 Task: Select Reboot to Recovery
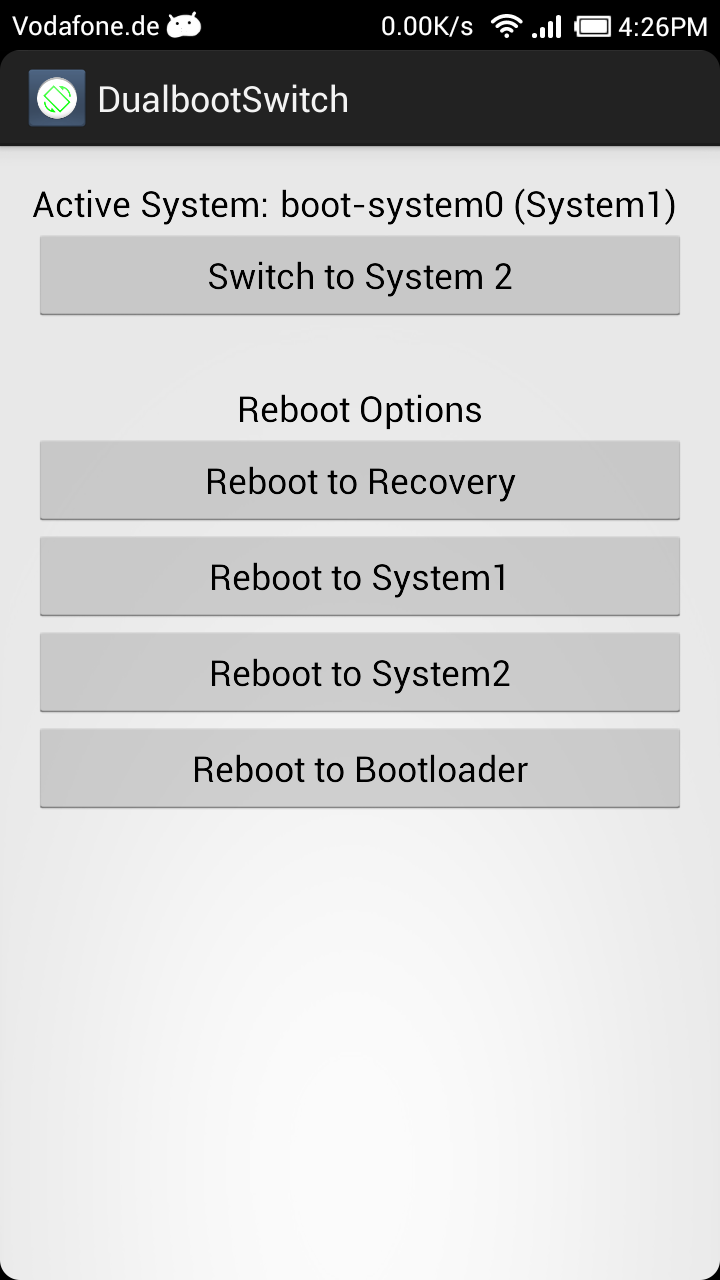click(x=360, y=481)
